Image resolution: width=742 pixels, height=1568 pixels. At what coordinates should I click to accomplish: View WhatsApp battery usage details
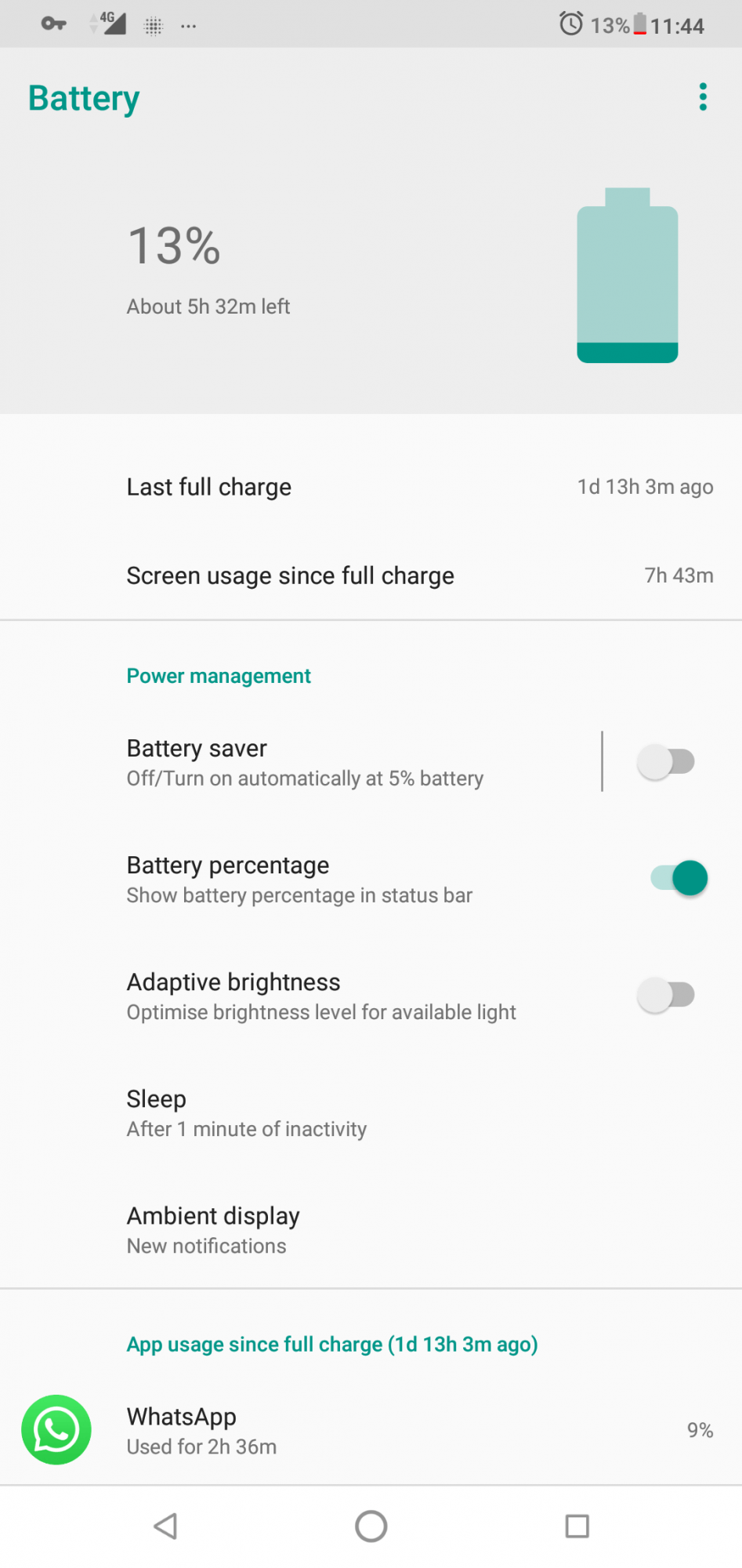click(x=368, y=1431)
